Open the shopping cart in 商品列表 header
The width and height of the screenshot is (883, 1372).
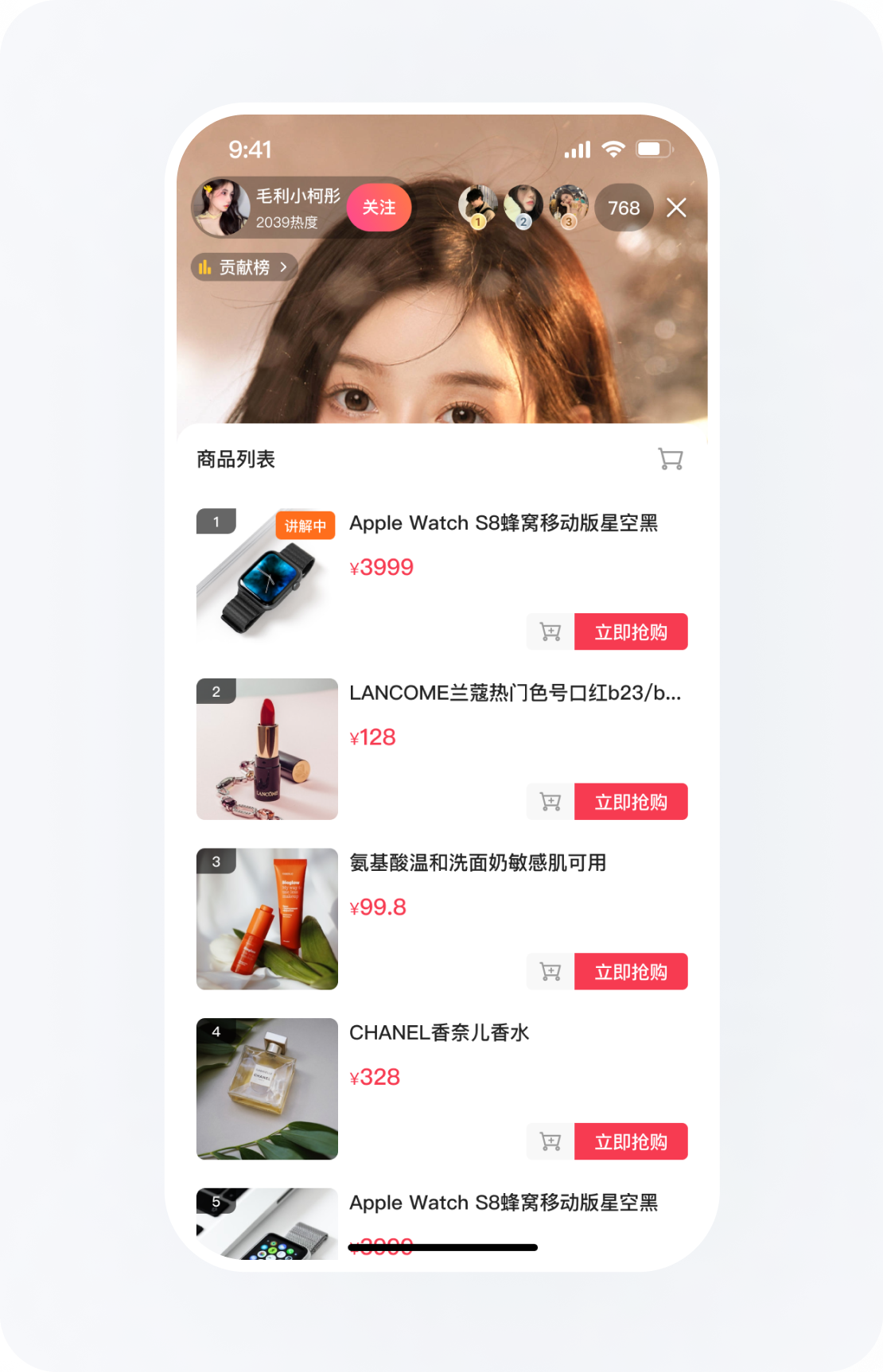click(x=670, y=459)
